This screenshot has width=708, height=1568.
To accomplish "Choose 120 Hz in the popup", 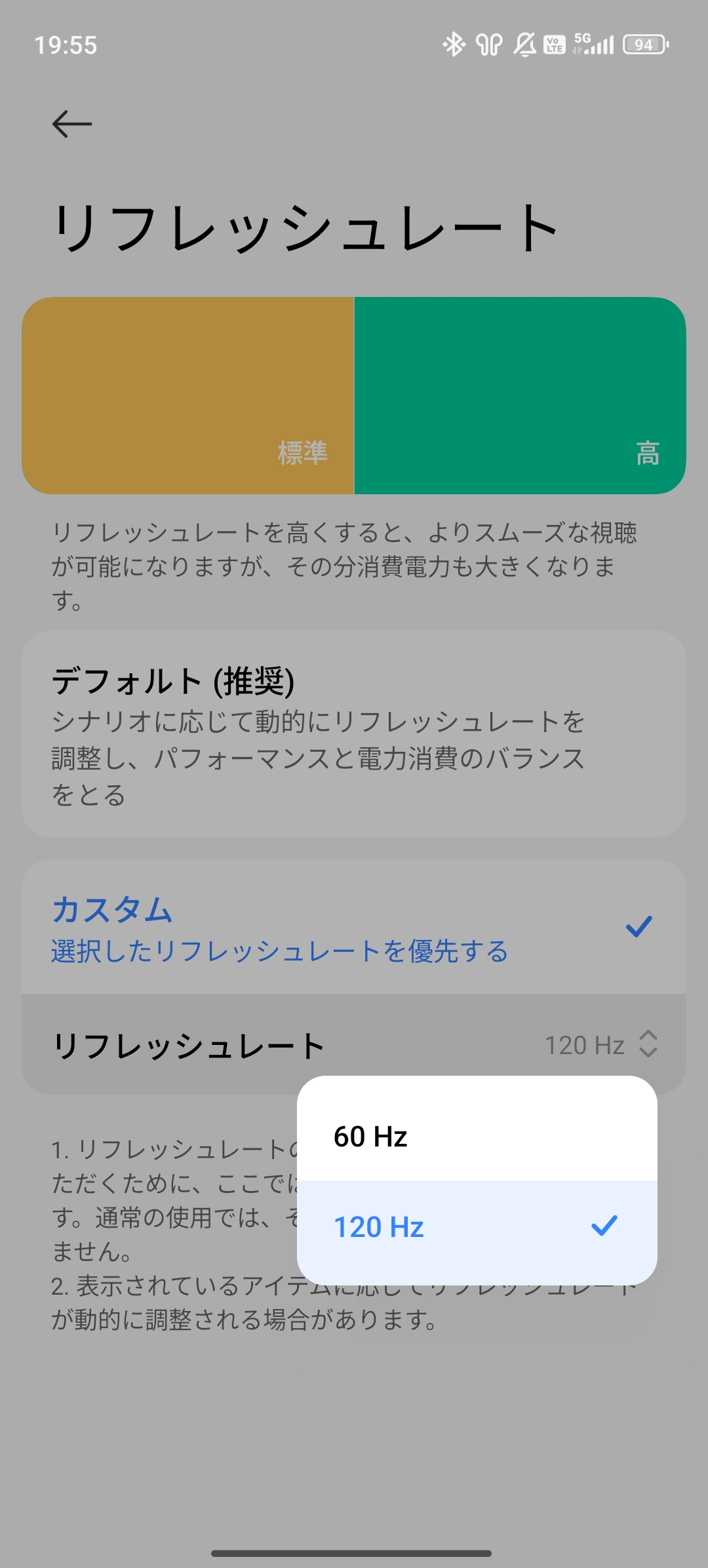I will (476, 1226).
